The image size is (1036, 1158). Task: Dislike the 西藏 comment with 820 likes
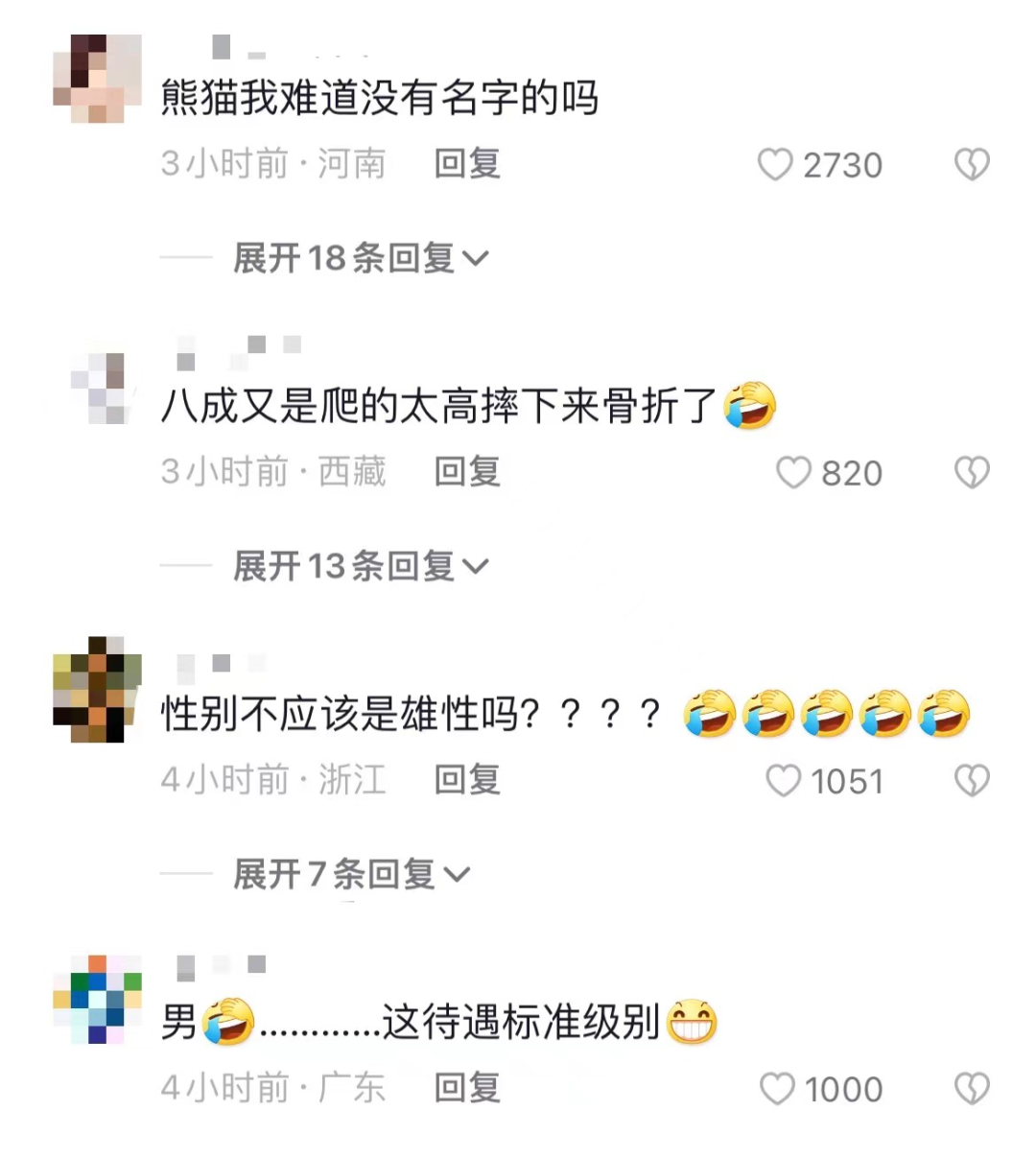pyautogui.click(x=971, y=473)
